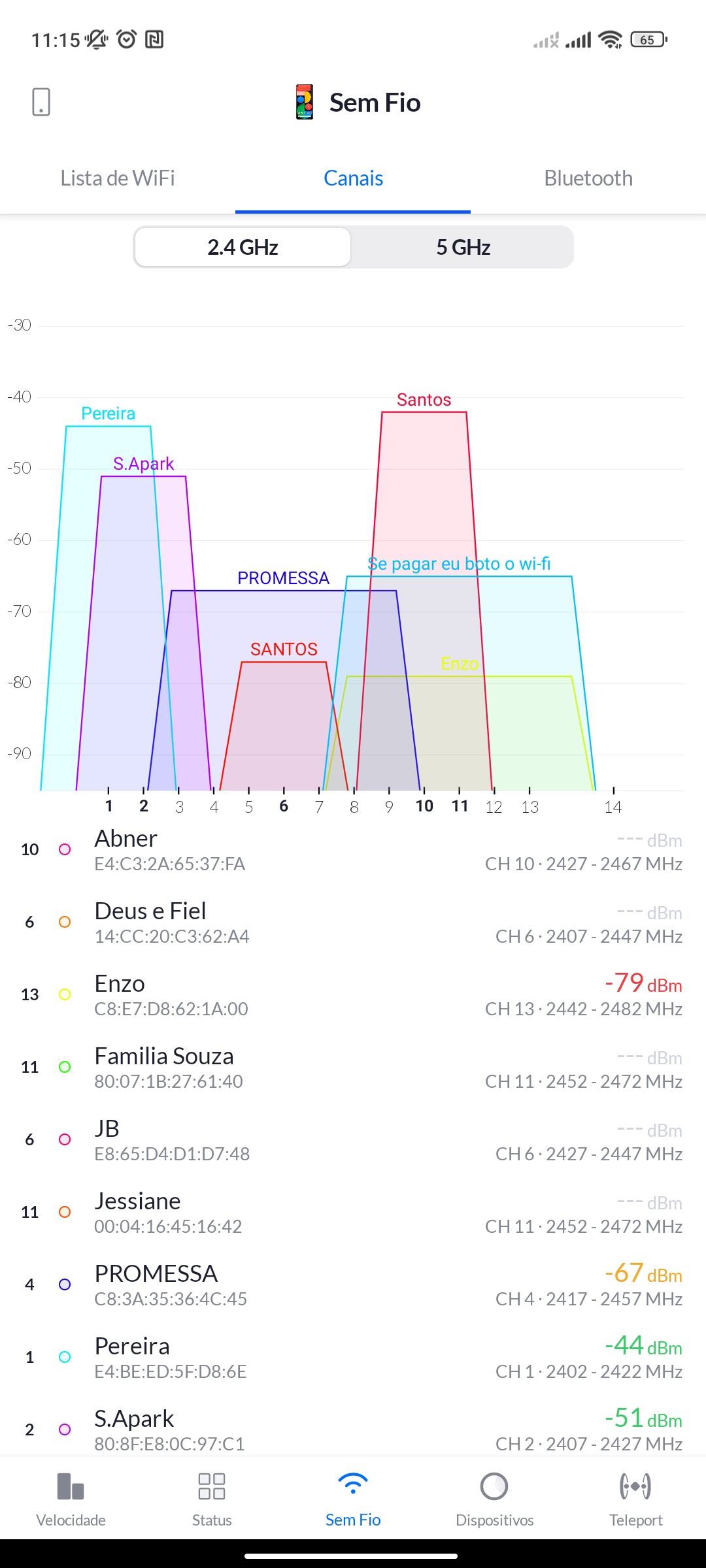
Task: Open the device icon in top bar
Action: click(x=41, y=102)
